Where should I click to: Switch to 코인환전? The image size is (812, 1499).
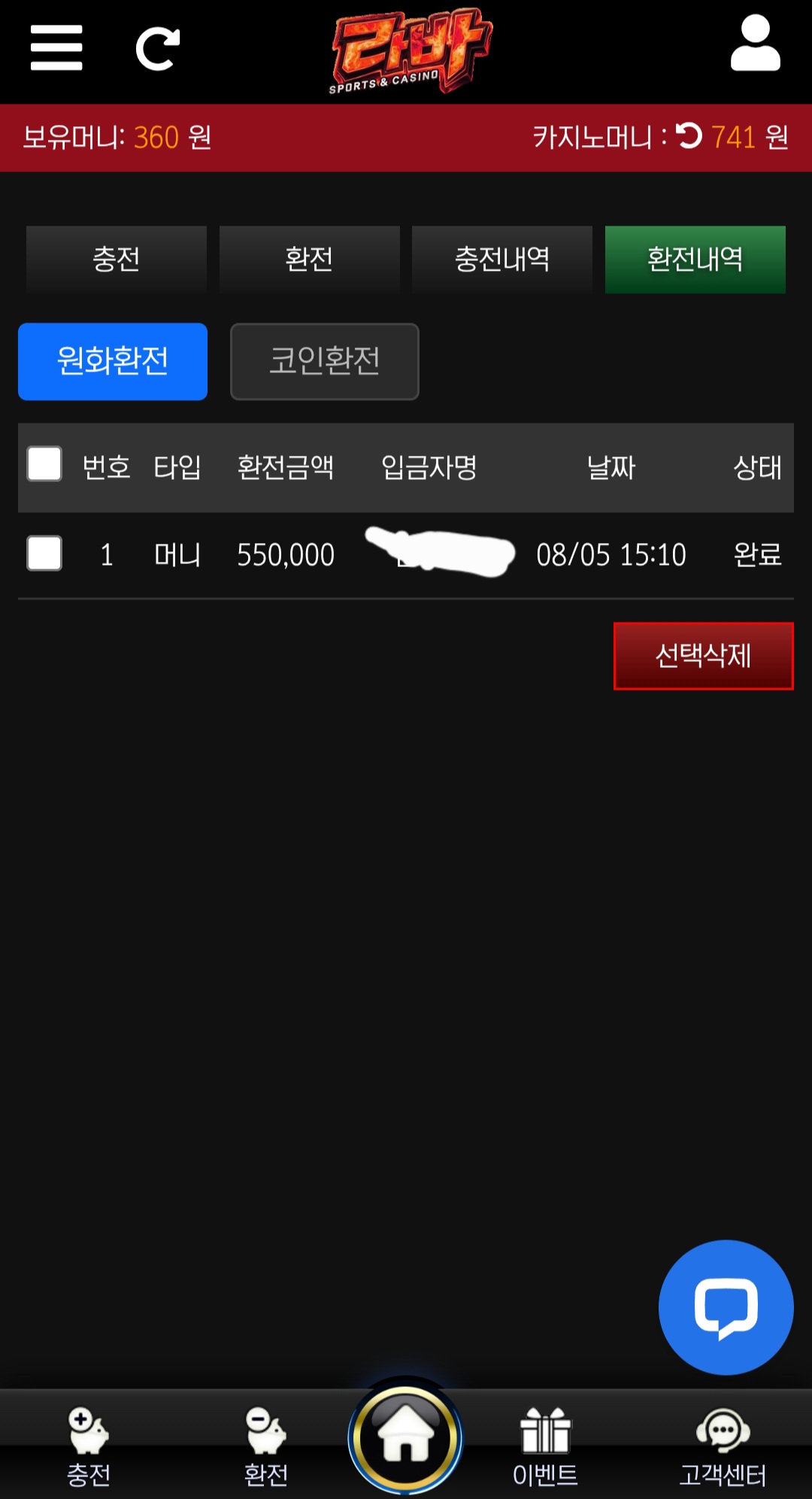[x=325, y=361]
